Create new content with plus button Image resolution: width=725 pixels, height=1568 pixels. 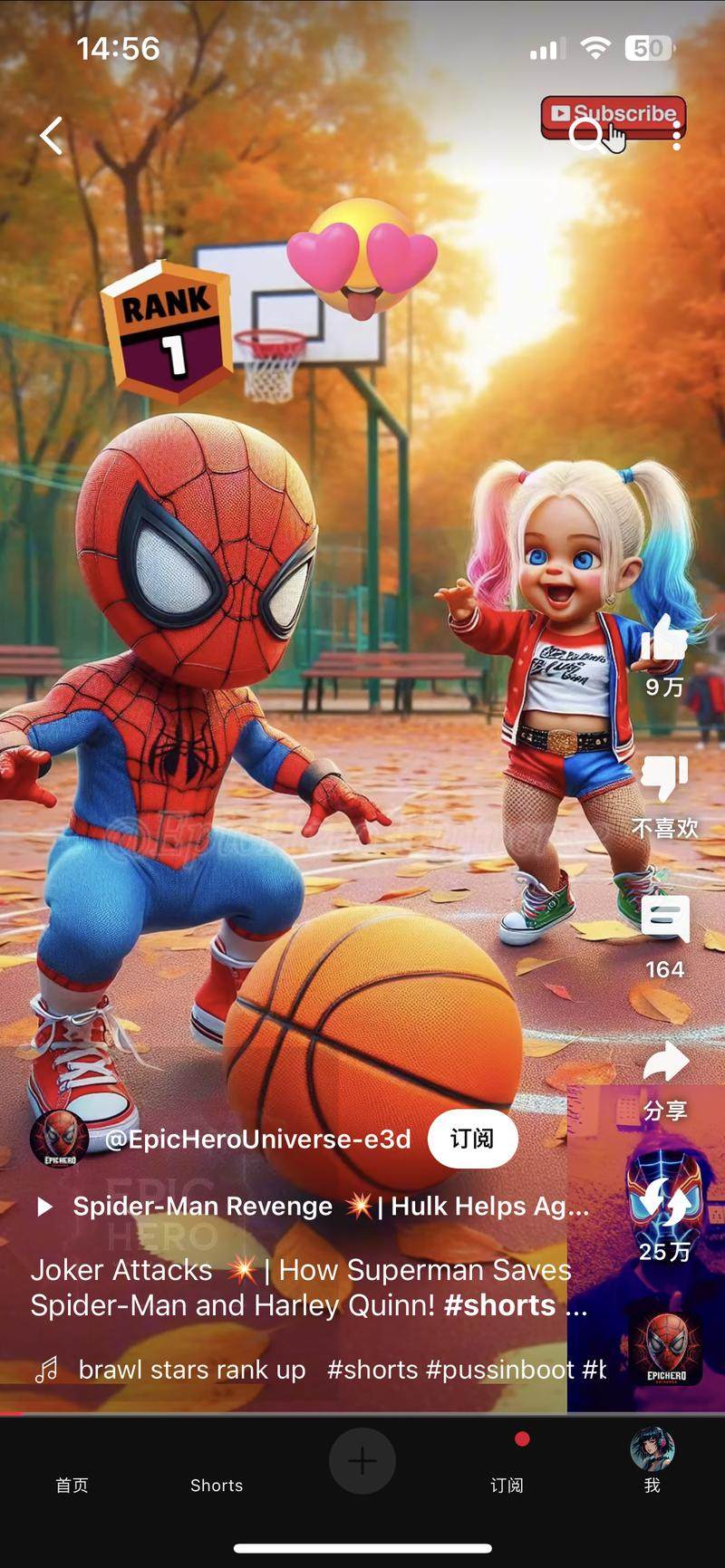click(x=362, y=1460)
